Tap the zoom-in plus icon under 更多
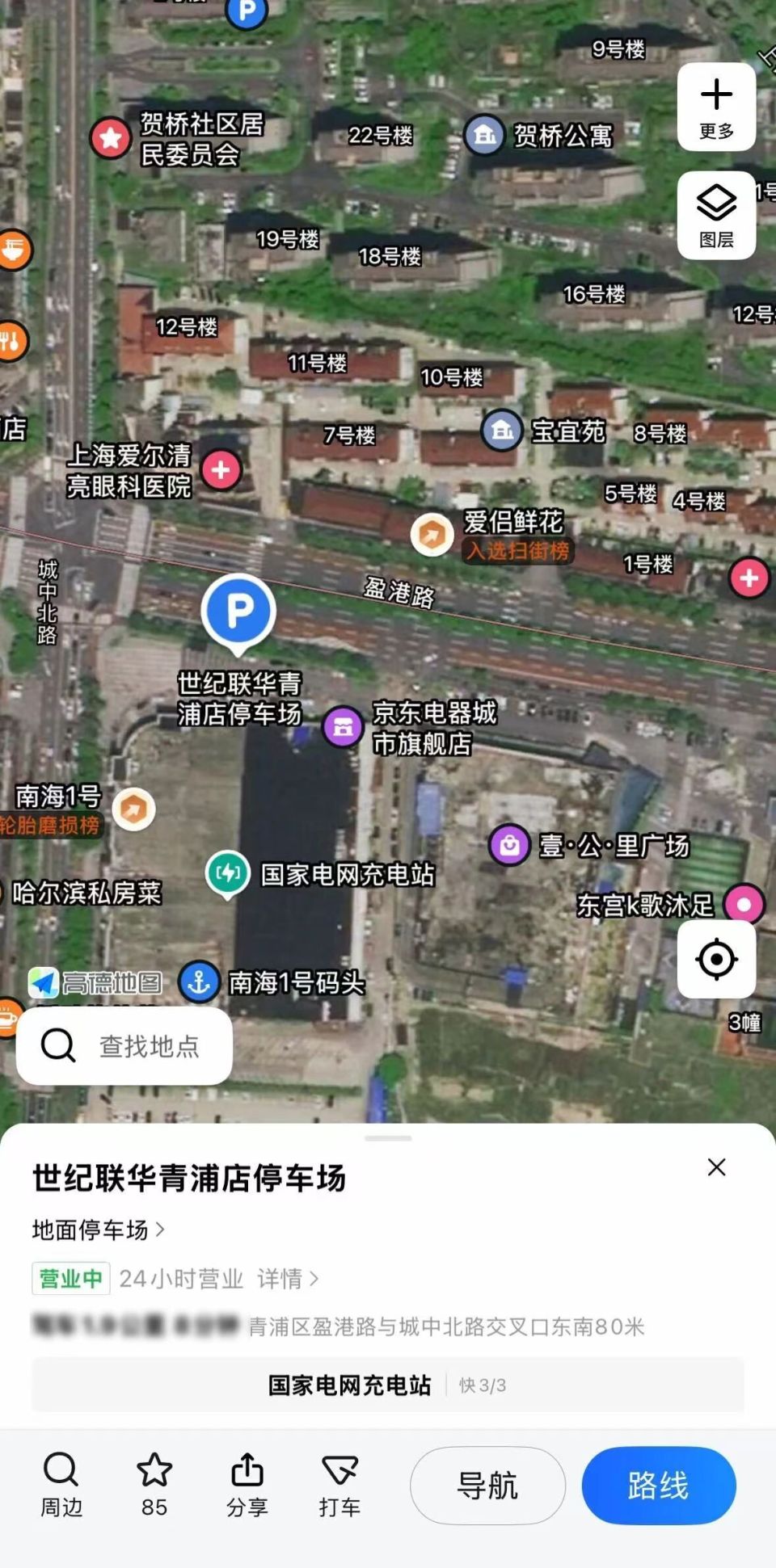776x1568 pixels. coord(716,95)
